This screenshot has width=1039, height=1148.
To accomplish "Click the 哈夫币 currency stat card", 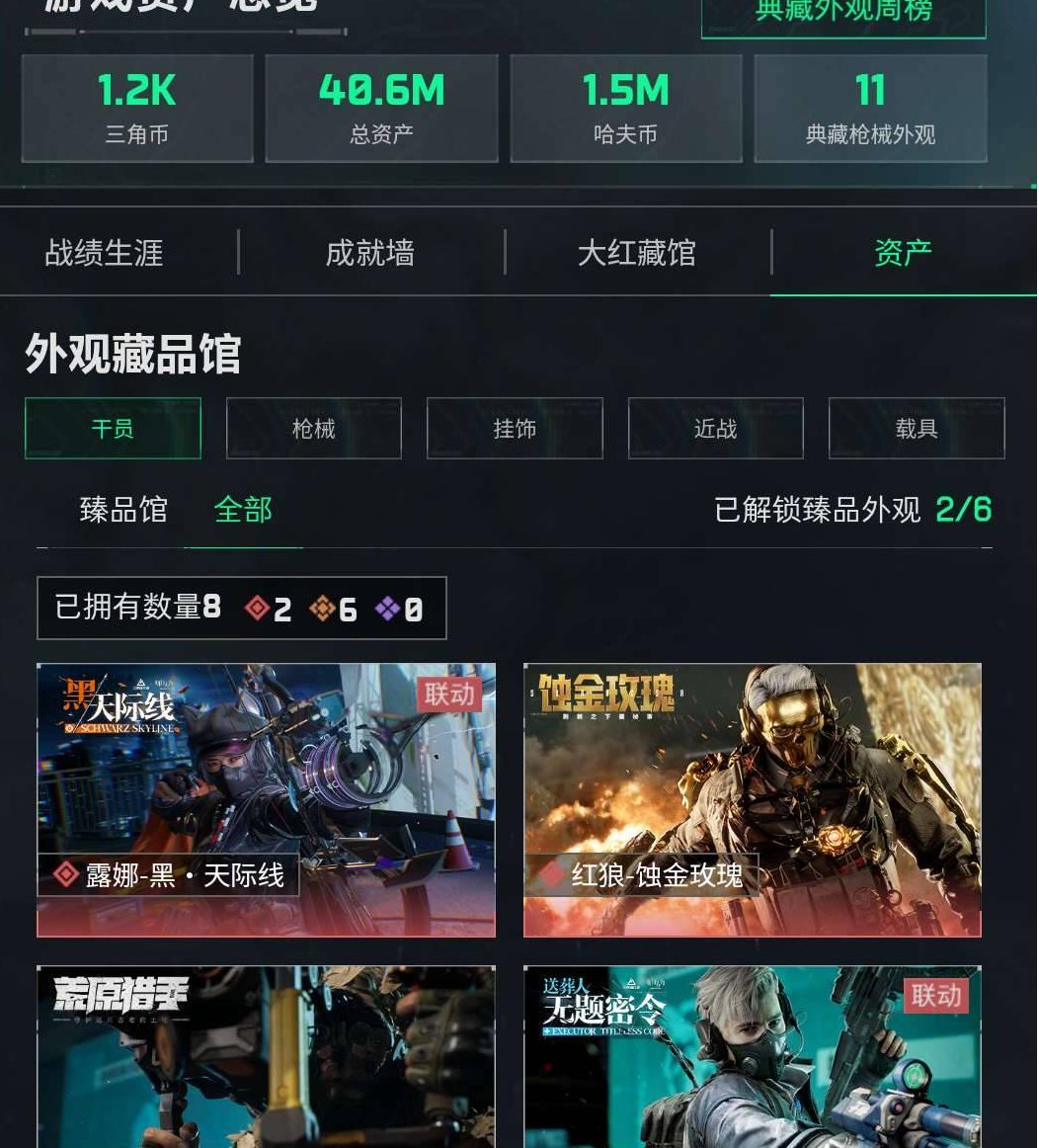I will 625,107.
